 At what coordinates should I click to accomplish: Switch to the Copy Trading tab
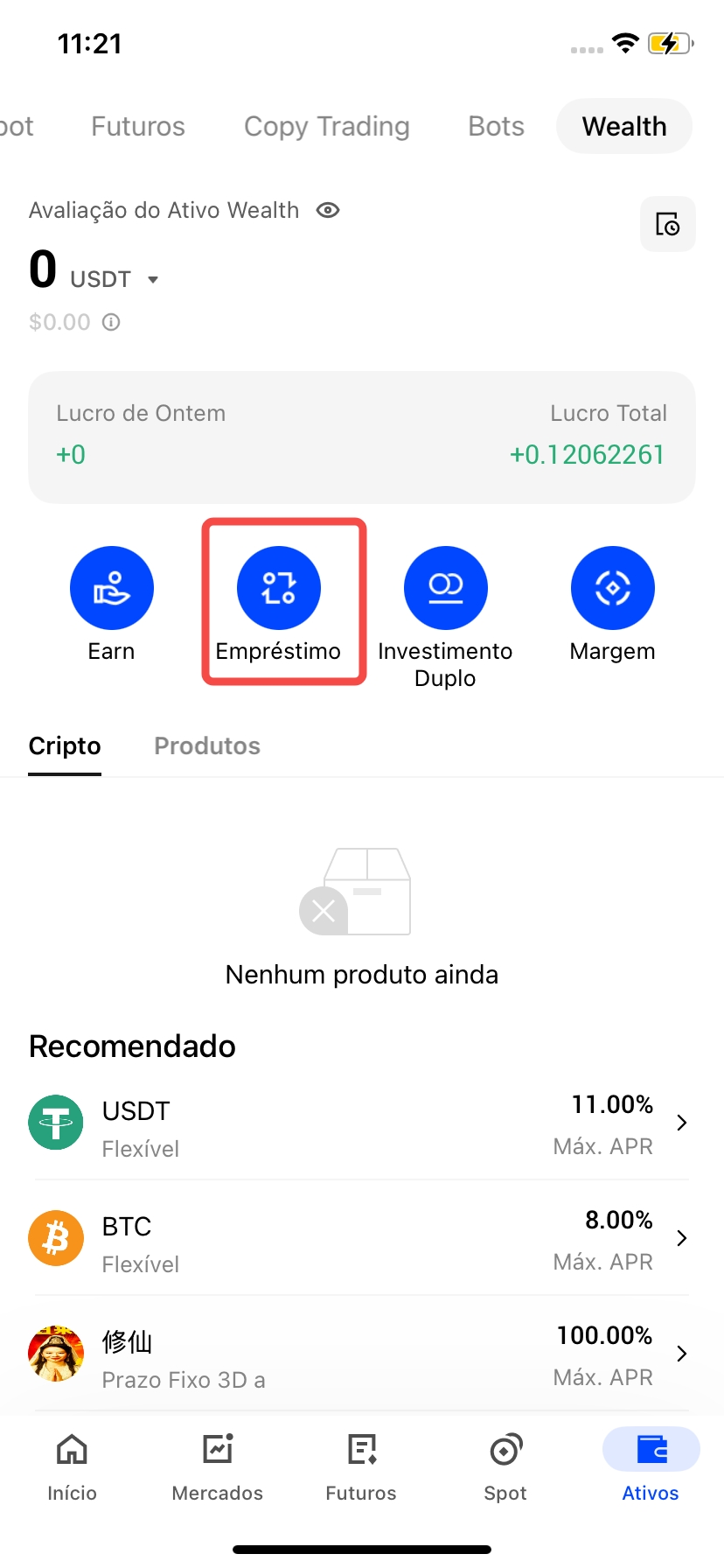326,126
